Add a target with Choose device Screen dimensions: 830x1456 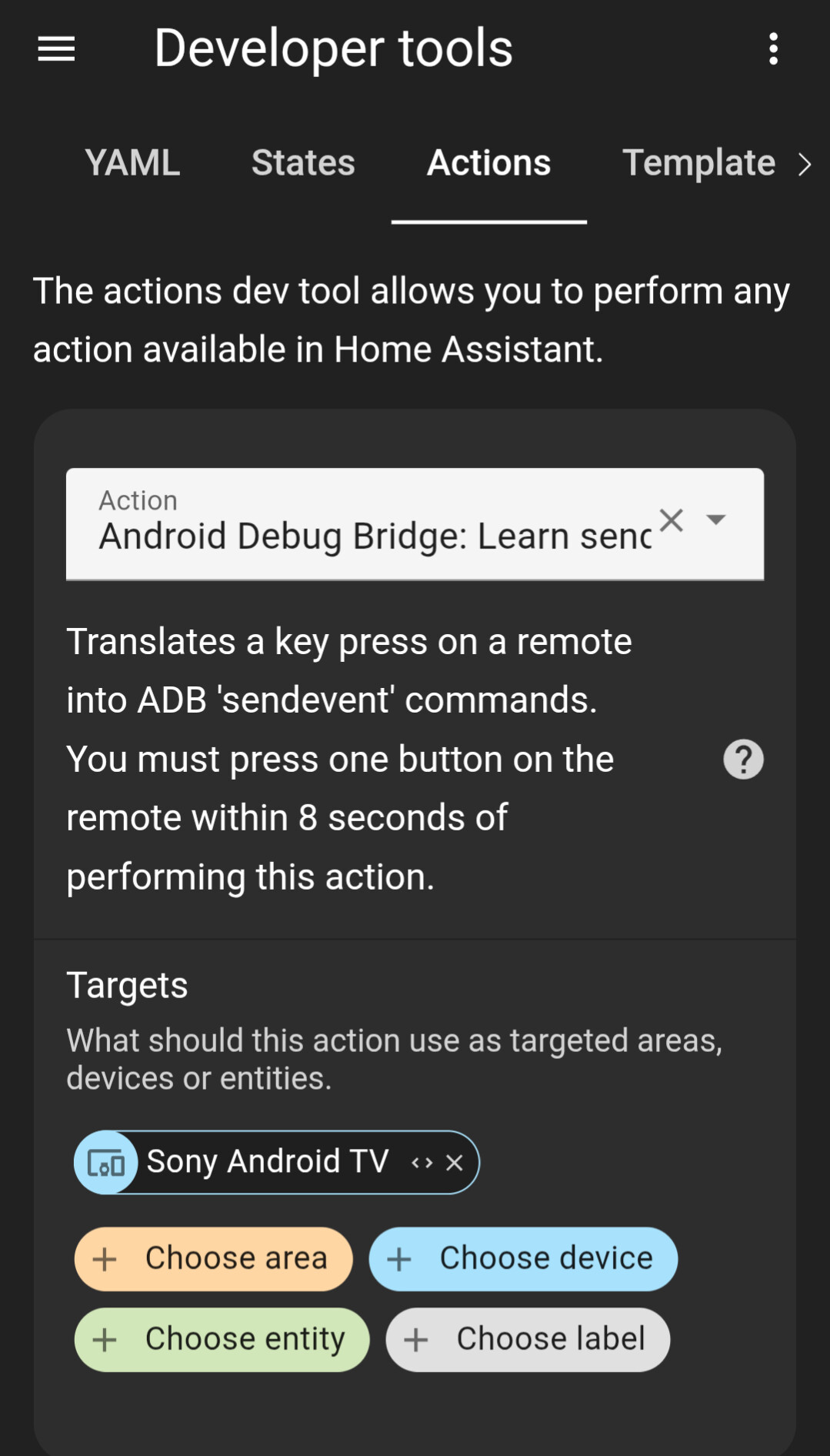tap(523, 1259)
